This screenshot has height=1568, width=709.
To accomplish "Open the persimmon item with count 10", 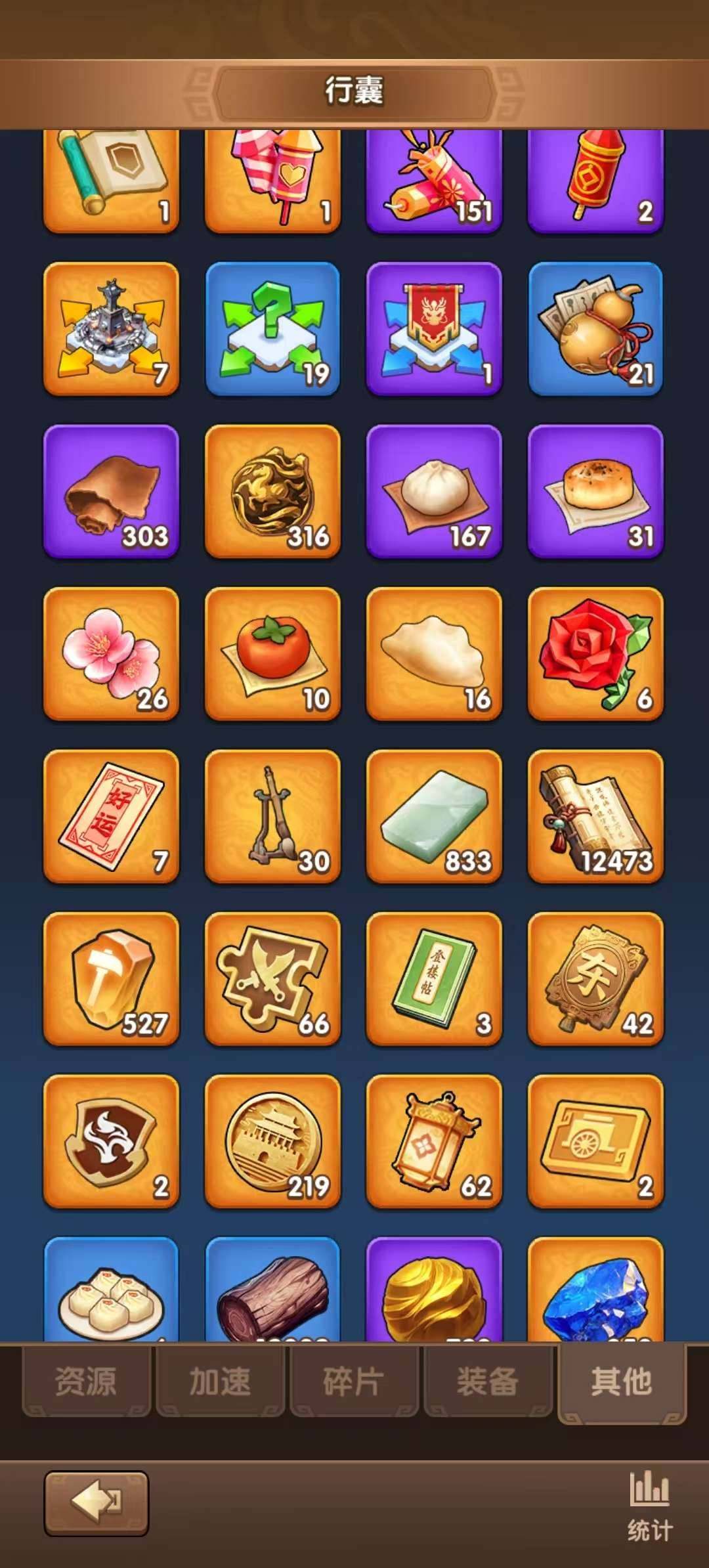I will (272, 653).
